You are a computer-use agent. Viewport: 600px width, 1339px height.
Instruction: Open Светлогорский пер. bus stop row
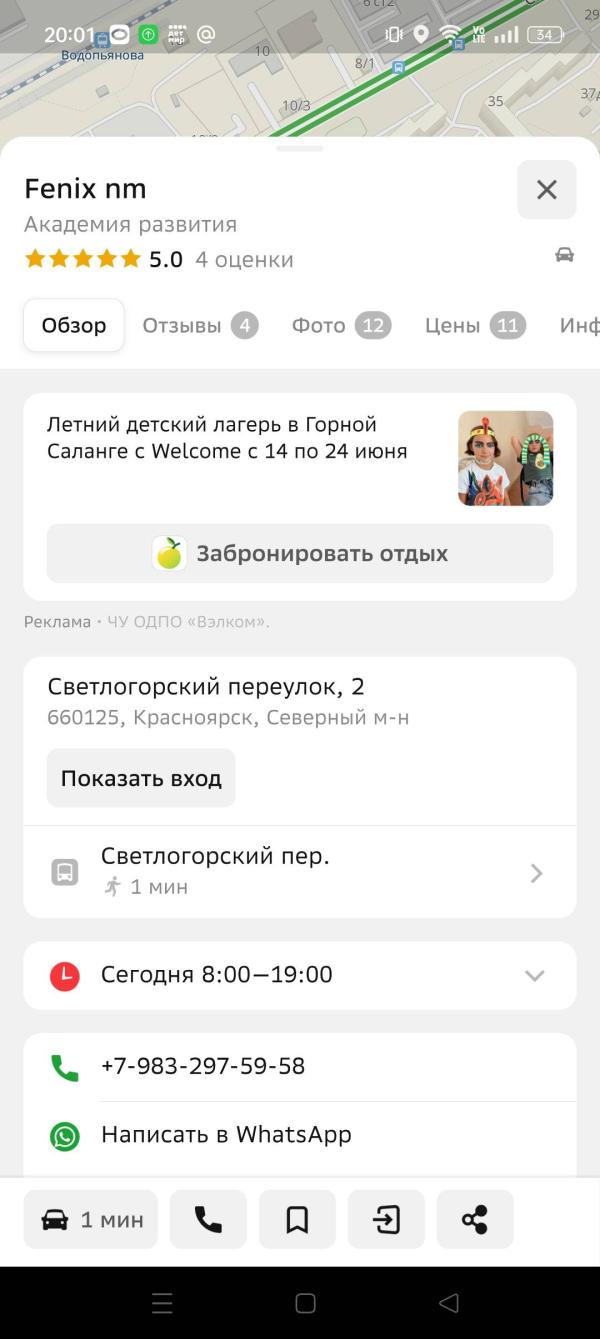pyautogui.click(x=300, y=872)
